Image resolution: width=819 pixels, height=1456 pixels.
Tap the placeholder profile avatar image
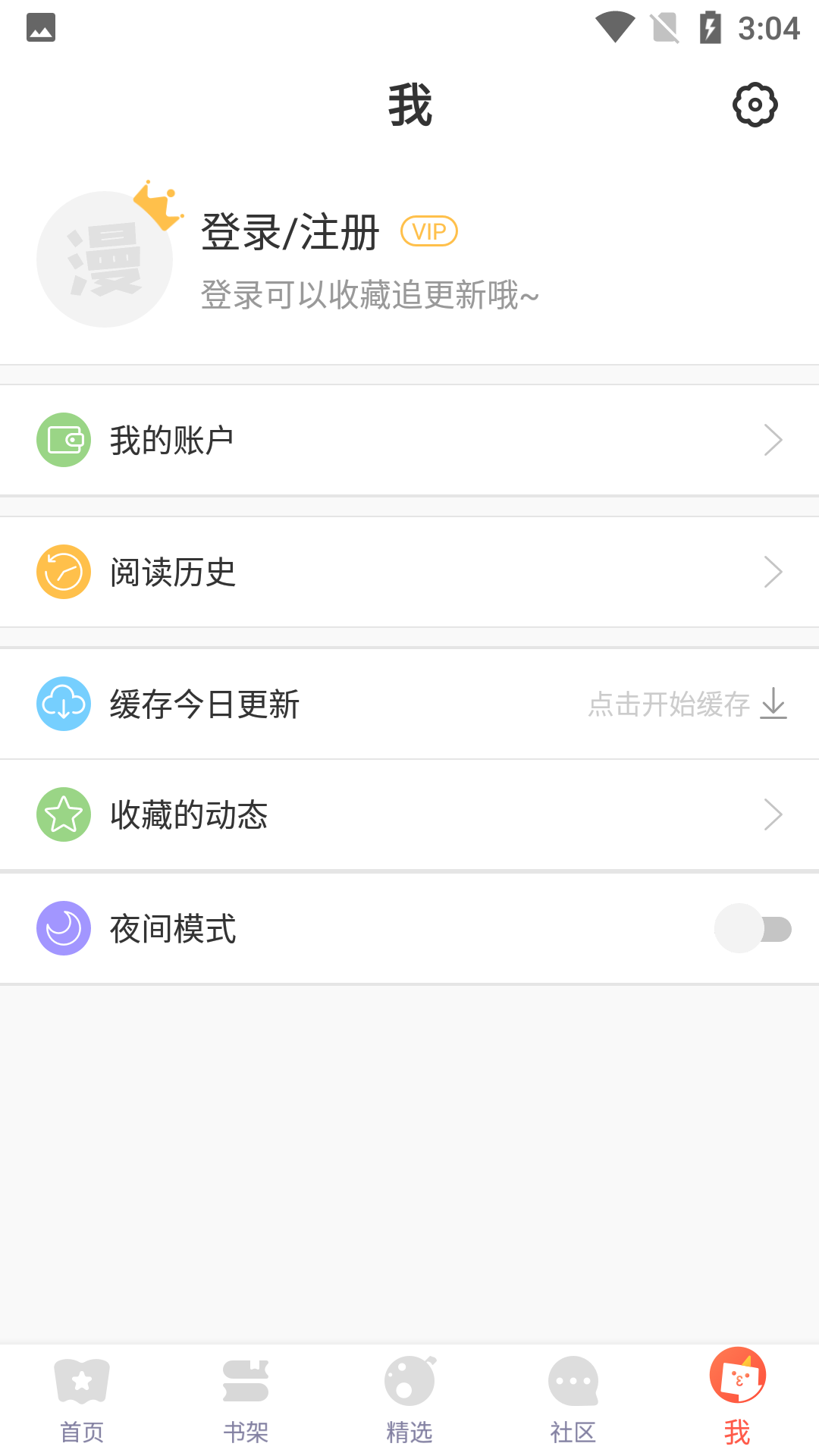[x=106, y=259]
